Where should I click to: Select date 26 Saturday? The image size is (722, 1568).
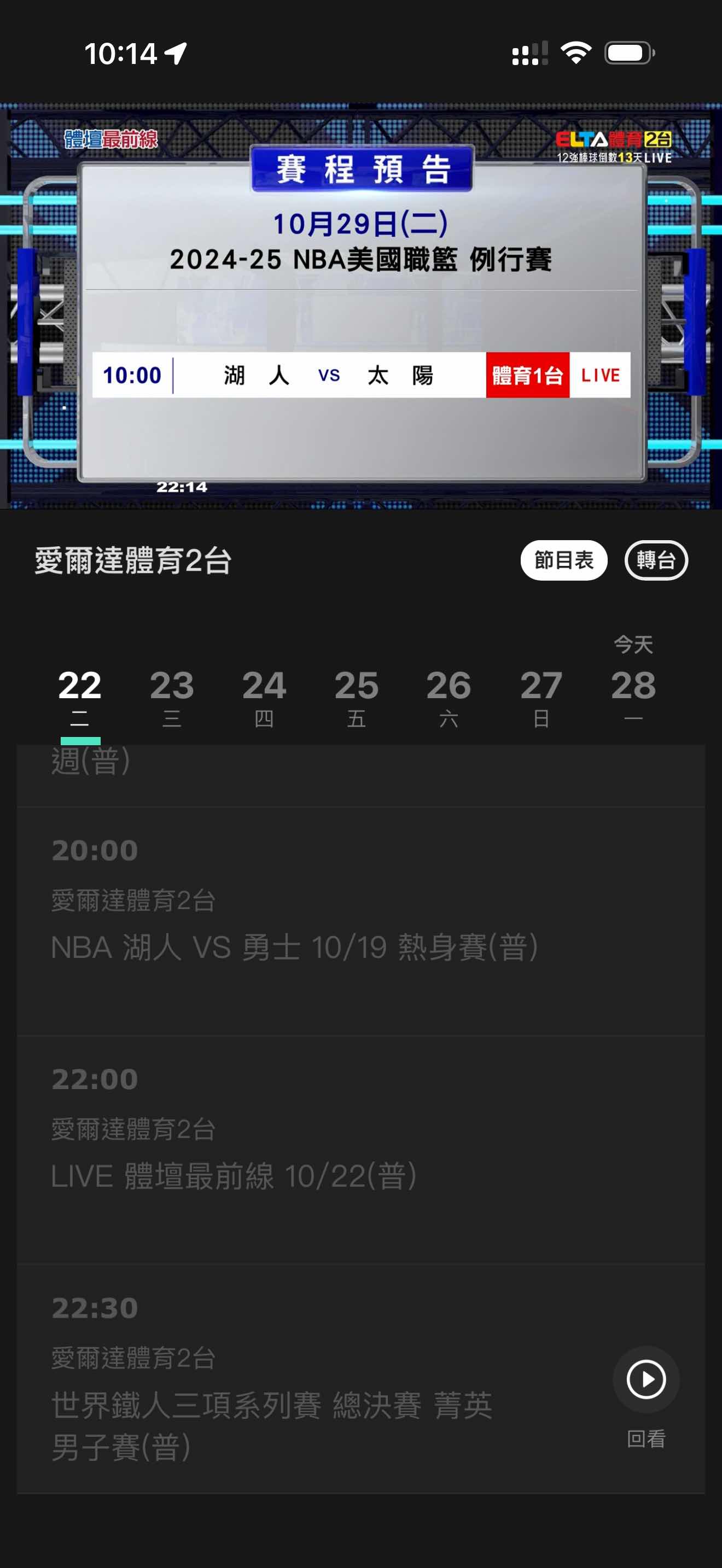pos(449,697)
